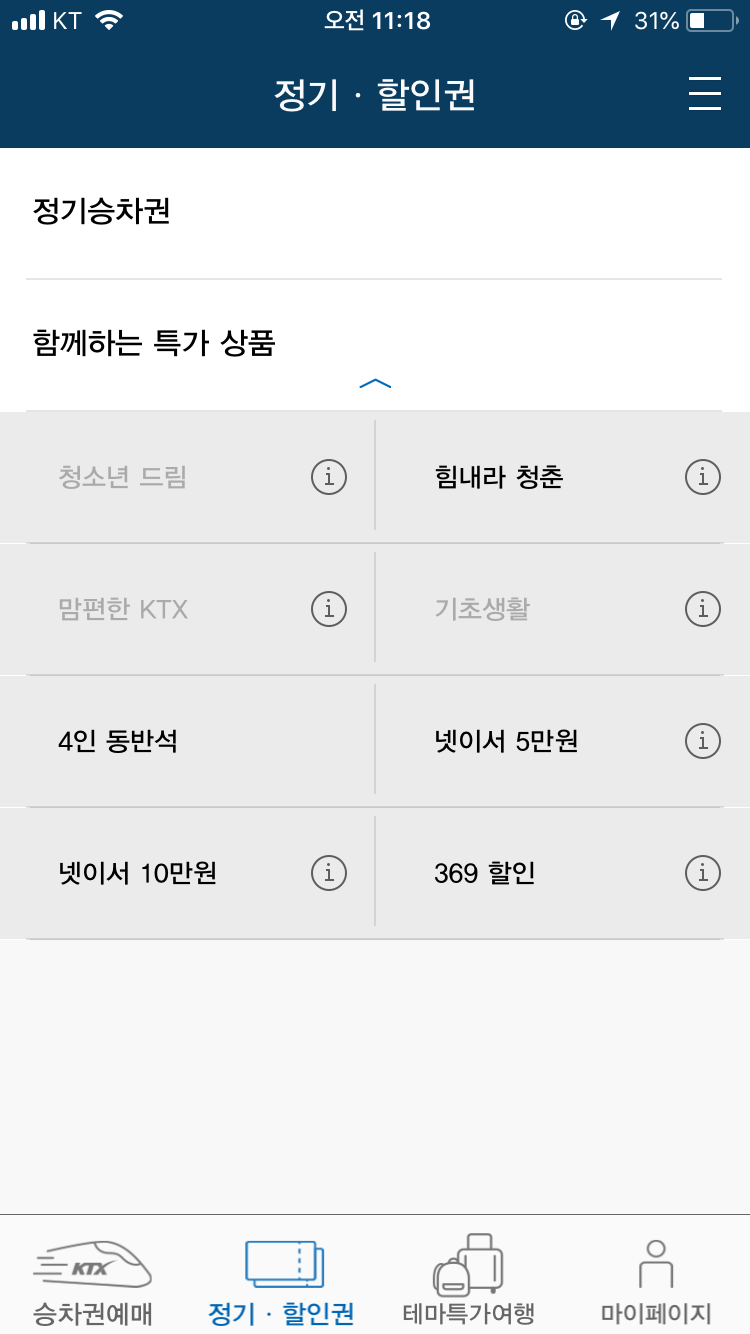View info for 넷이서 5만원
750x1334 pixels.
tap(703, 741)
